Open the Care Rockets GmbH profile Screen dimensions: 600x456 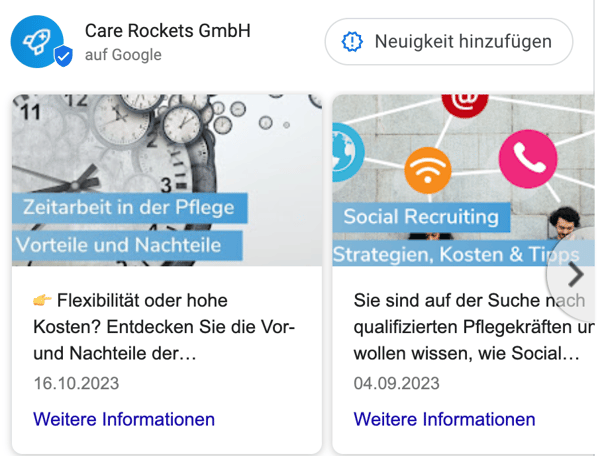(167, 30)
